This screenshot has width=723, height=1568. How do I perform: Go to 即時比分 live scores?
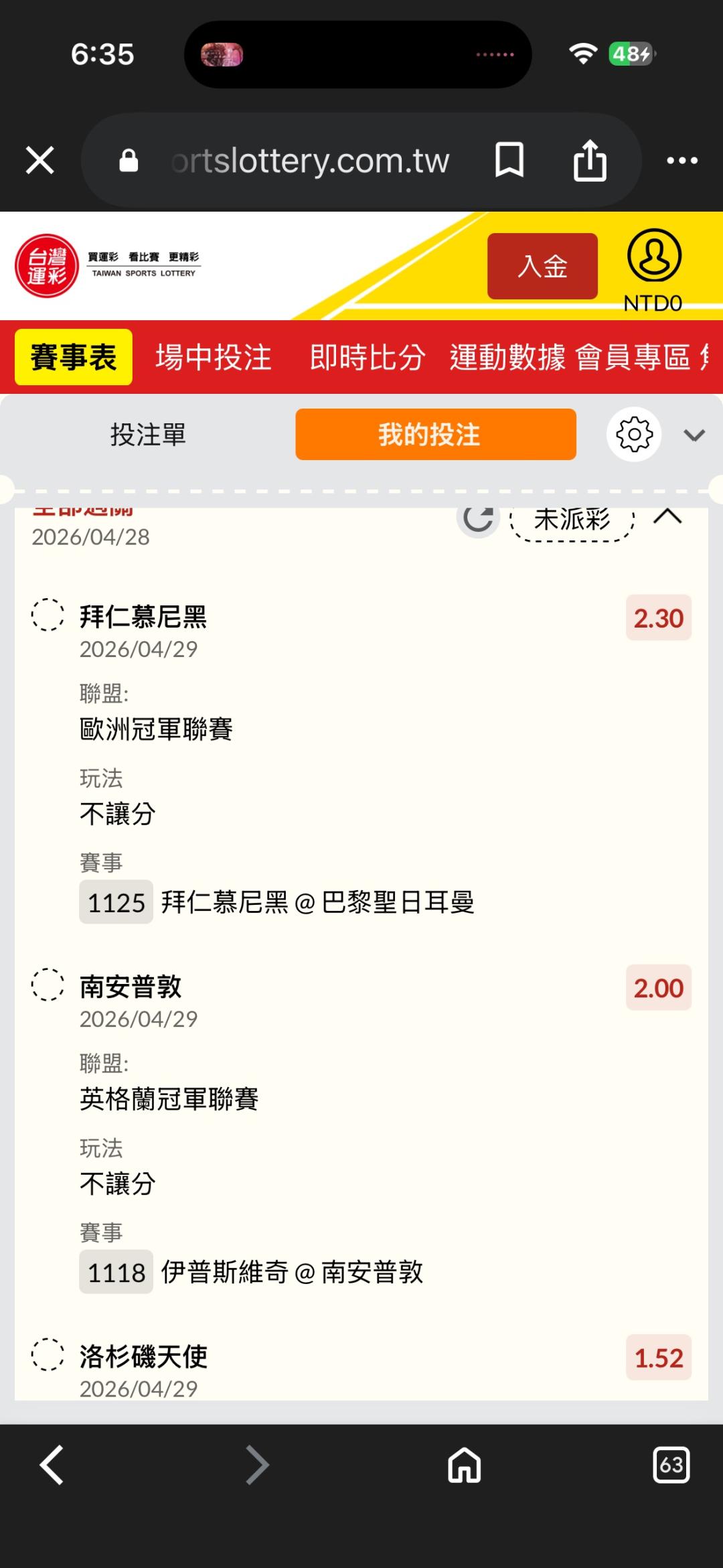click(367, 357)
